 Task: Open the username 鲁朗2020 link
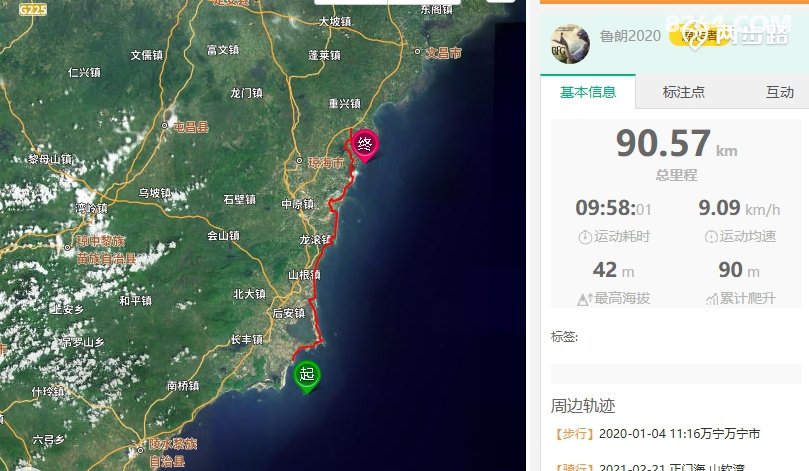(x=630, y=36)
